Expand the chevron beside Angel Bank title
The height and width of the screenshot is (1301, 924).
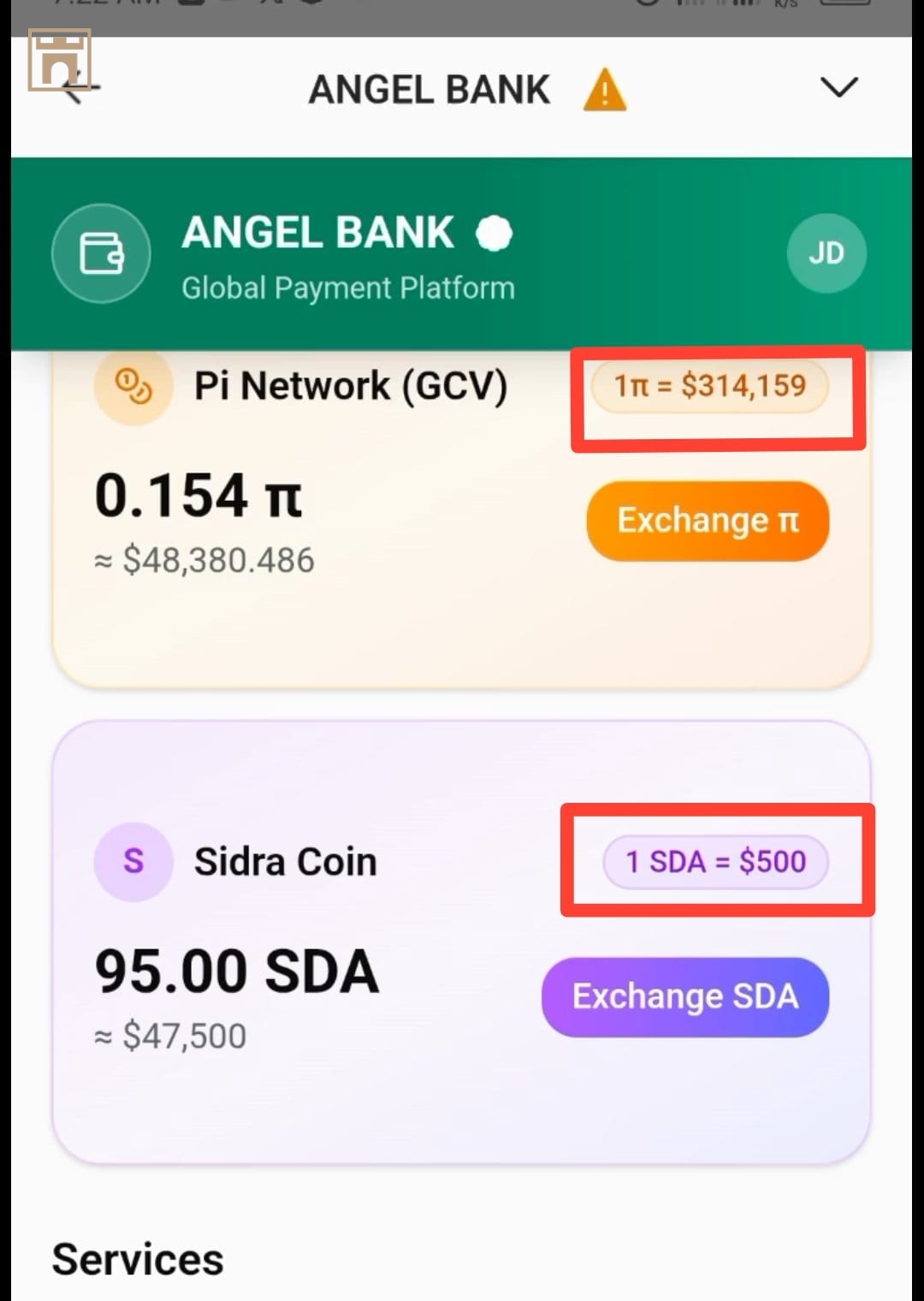click(x=838, y=87)
